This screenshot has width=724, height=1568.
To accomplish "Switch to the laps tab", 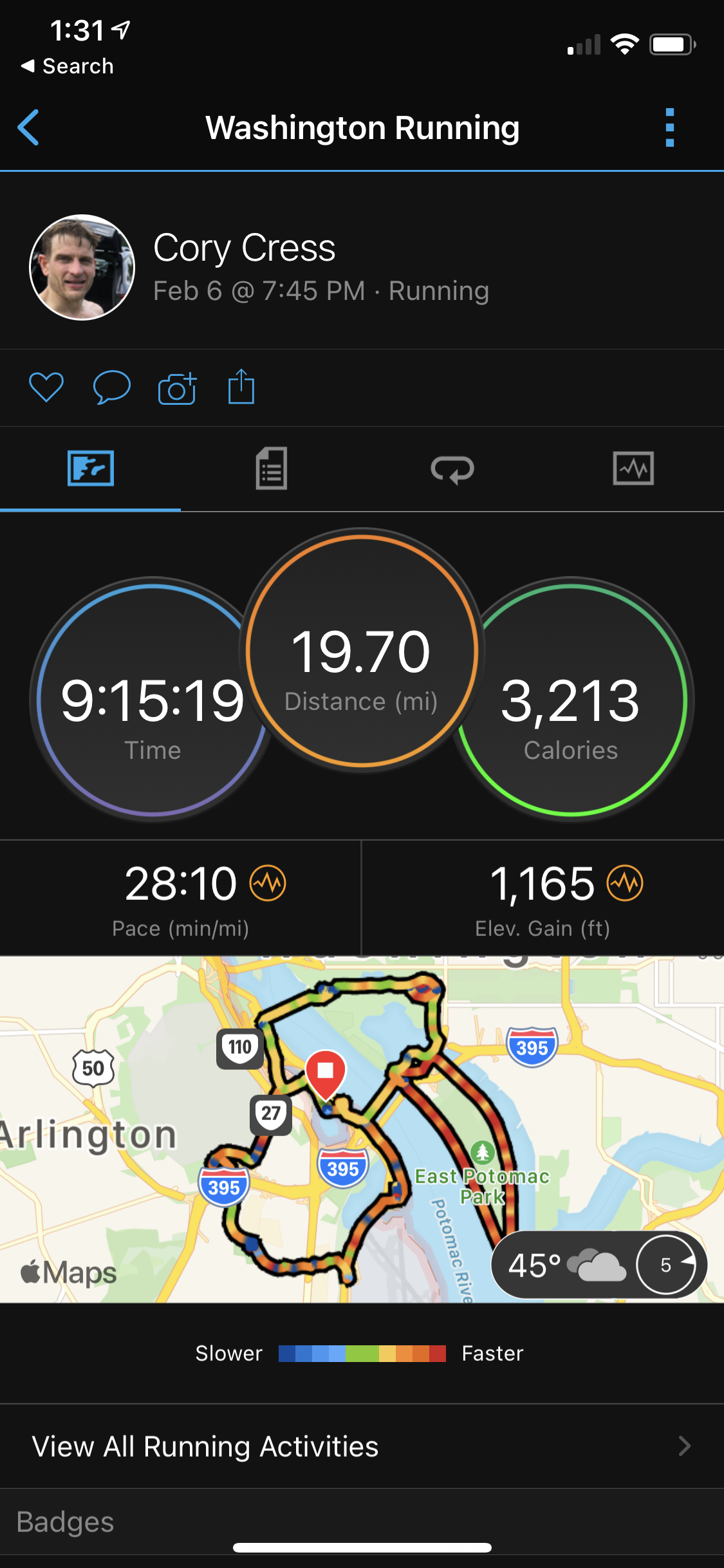I will [452, 469].
